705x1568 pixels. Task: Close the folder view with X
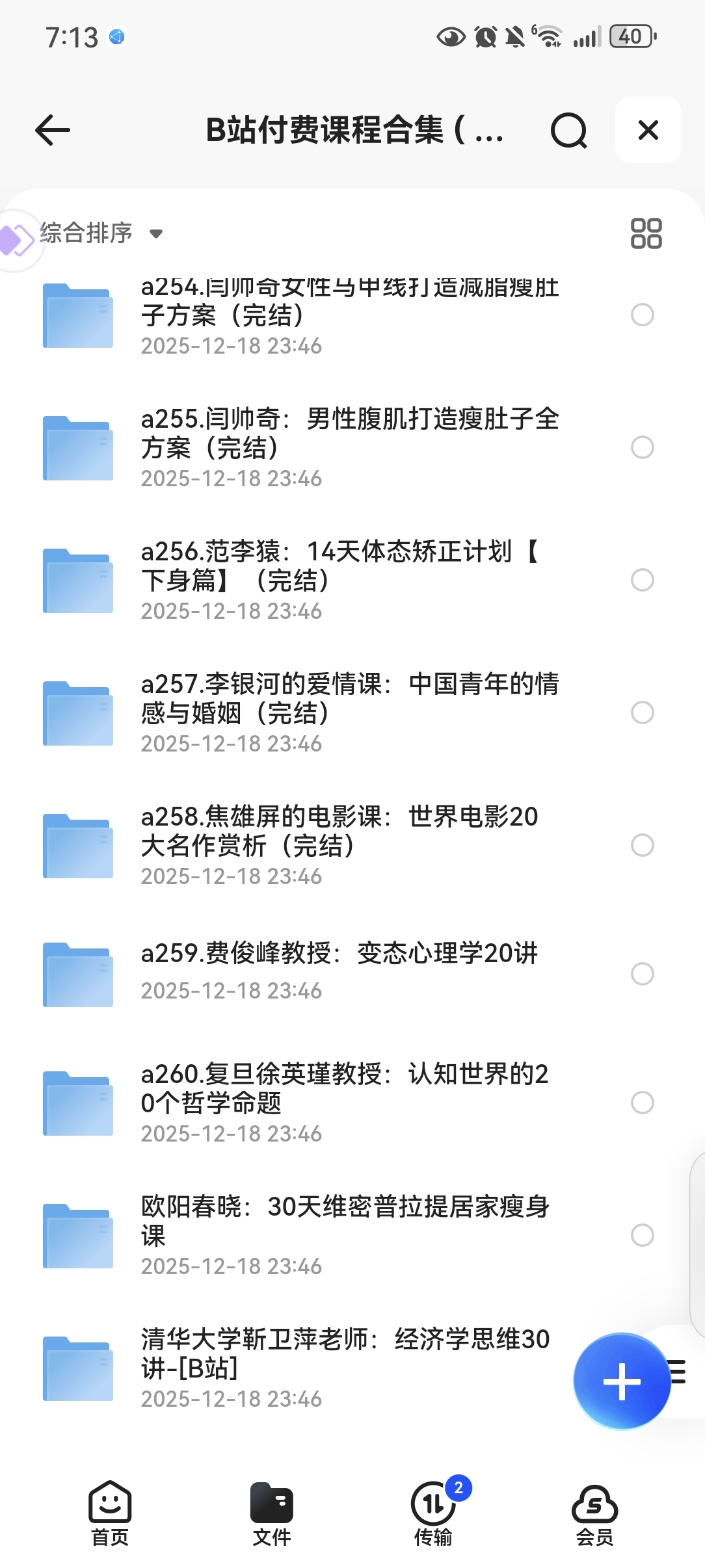(648, 130)
